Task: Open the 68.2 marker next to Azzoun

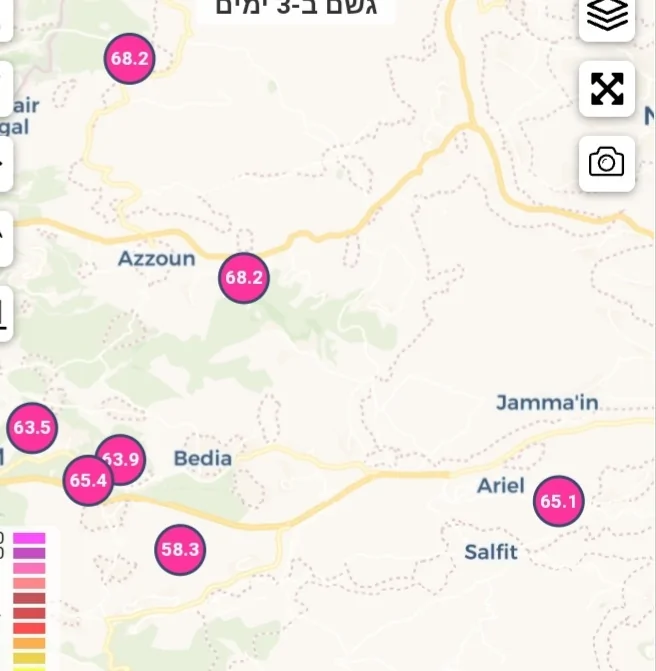Action: pos(243,277)
